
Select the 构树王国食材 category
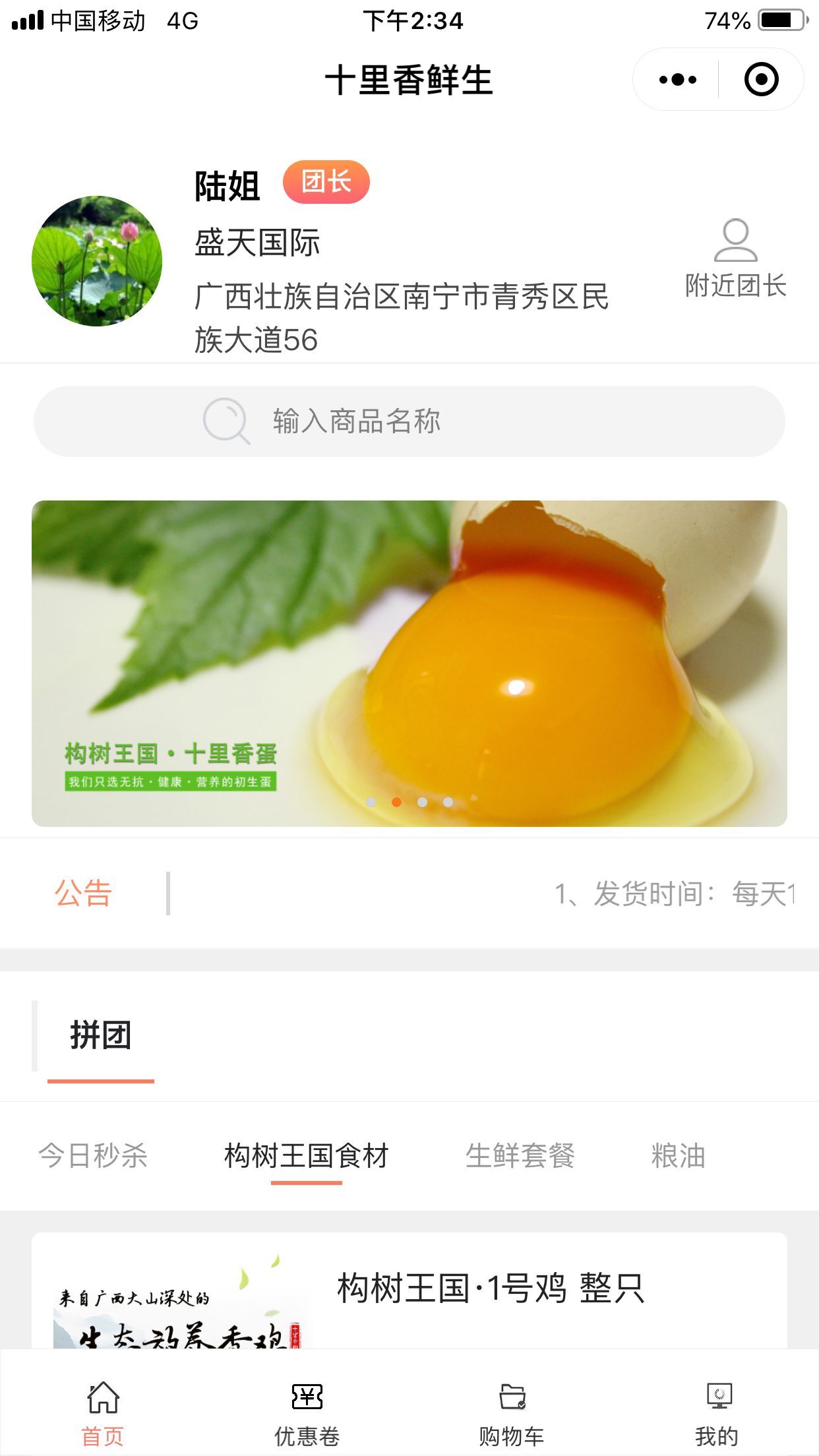click(307, 1156)
